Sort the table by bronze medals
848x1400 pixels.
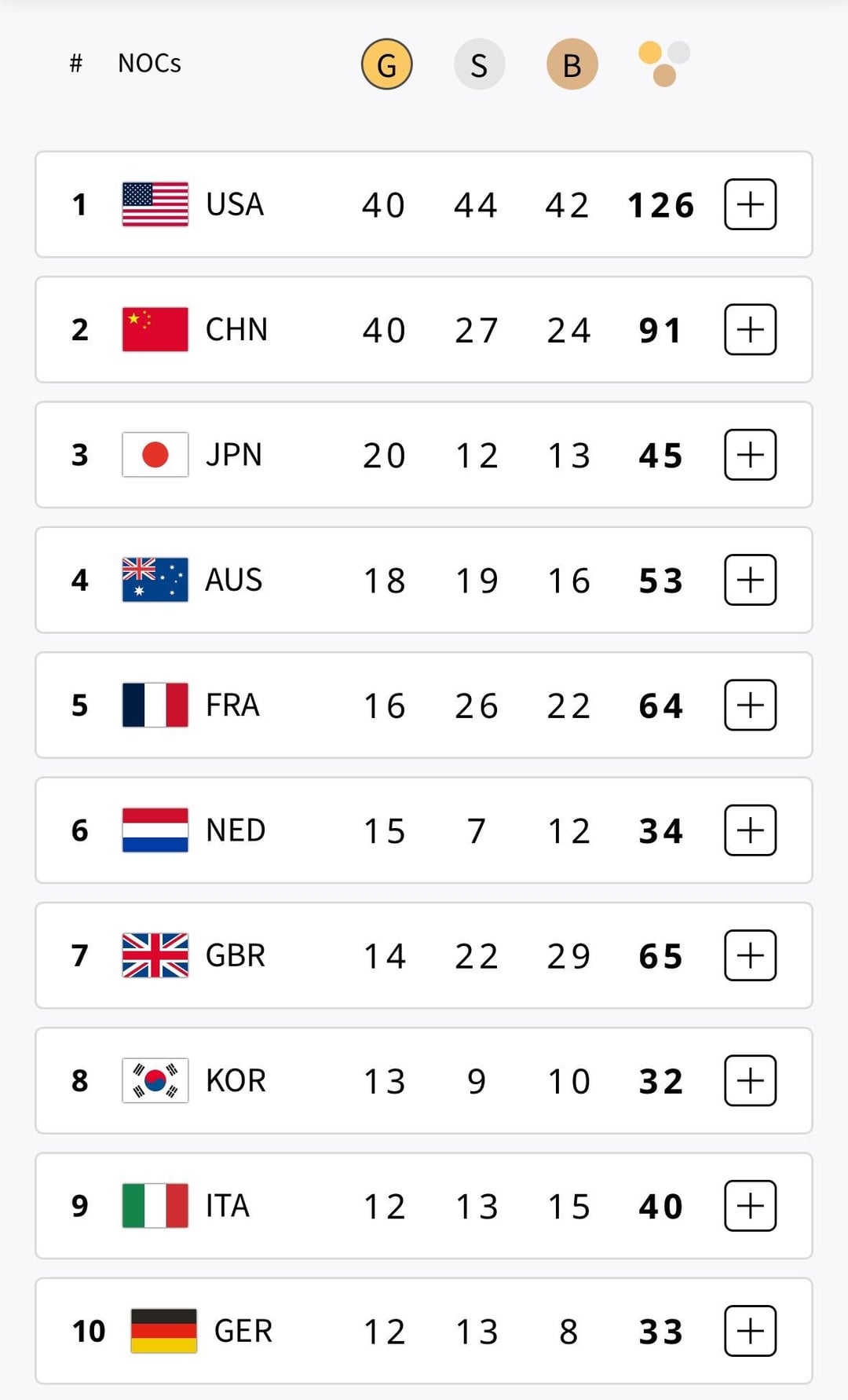pos(572,64)
